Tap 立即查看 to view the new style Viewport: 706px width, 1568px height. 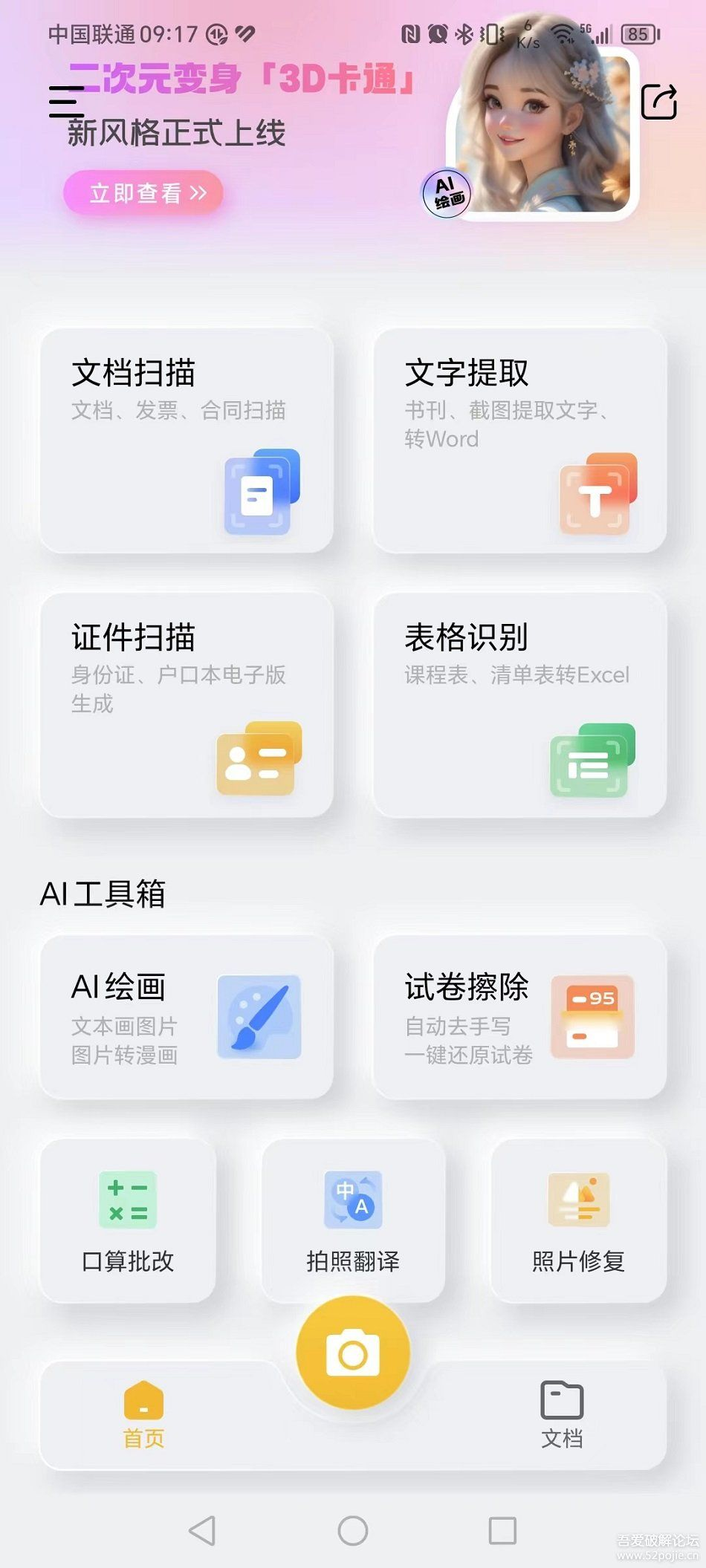point(143,192)
